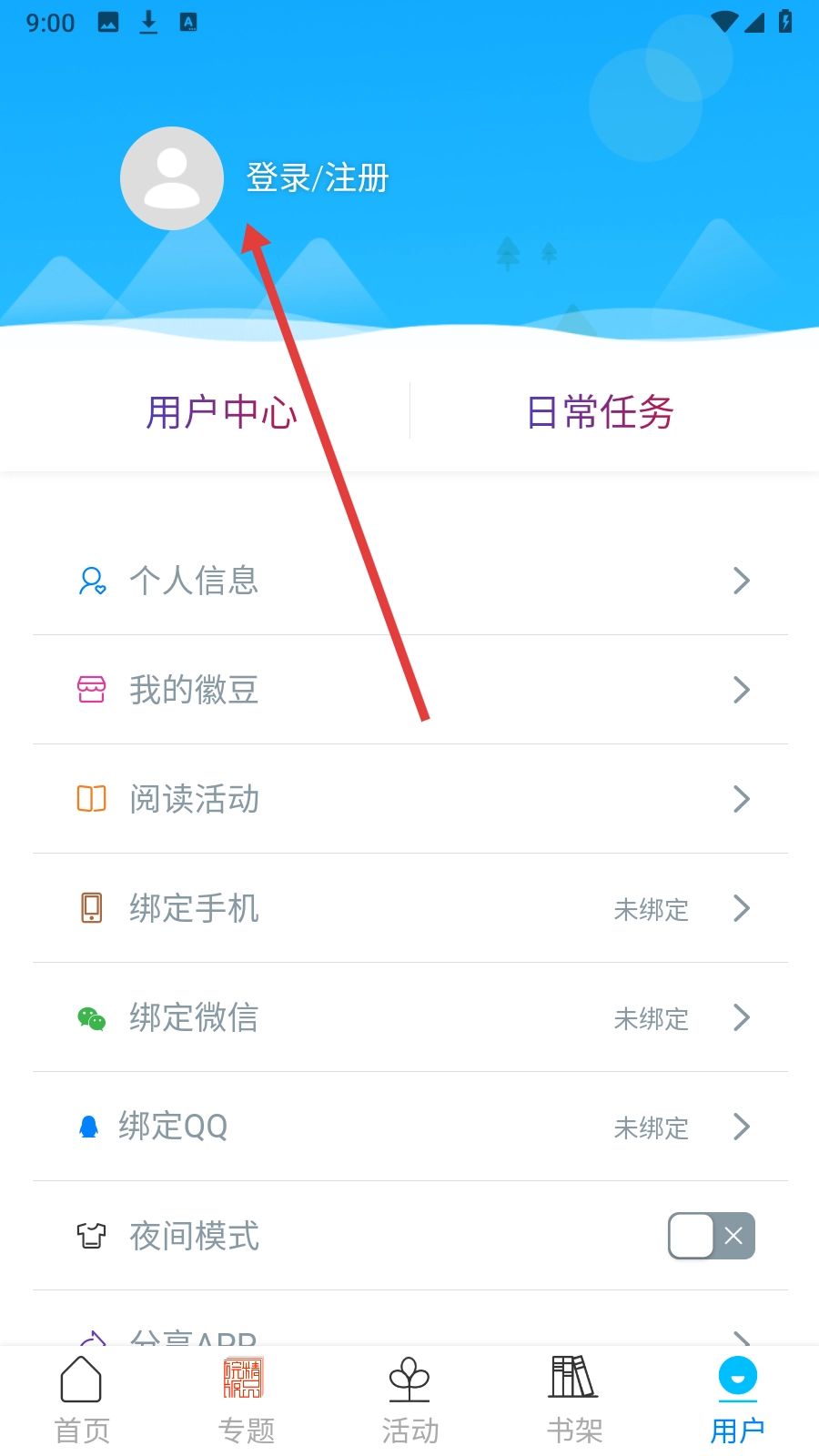Open 绑定微信 setting

409,1017
